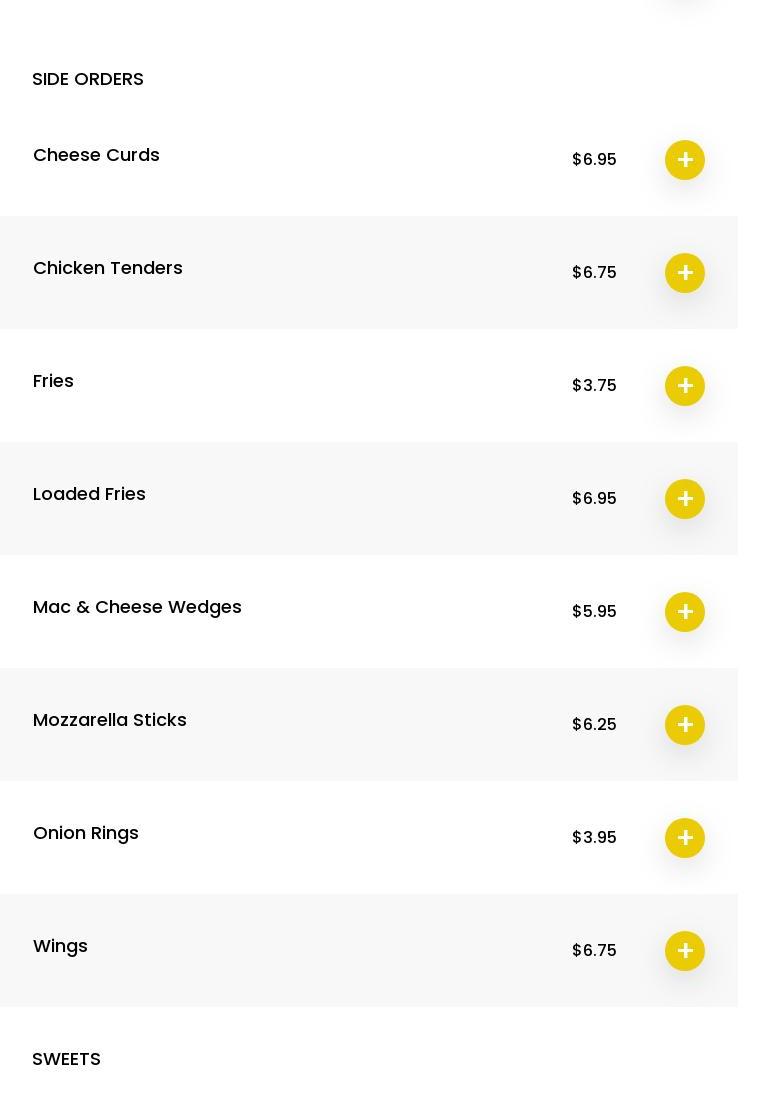Tap the plus icon for Mozzarella Sticks
The image size is (770, 1096).
coord(685,725)
